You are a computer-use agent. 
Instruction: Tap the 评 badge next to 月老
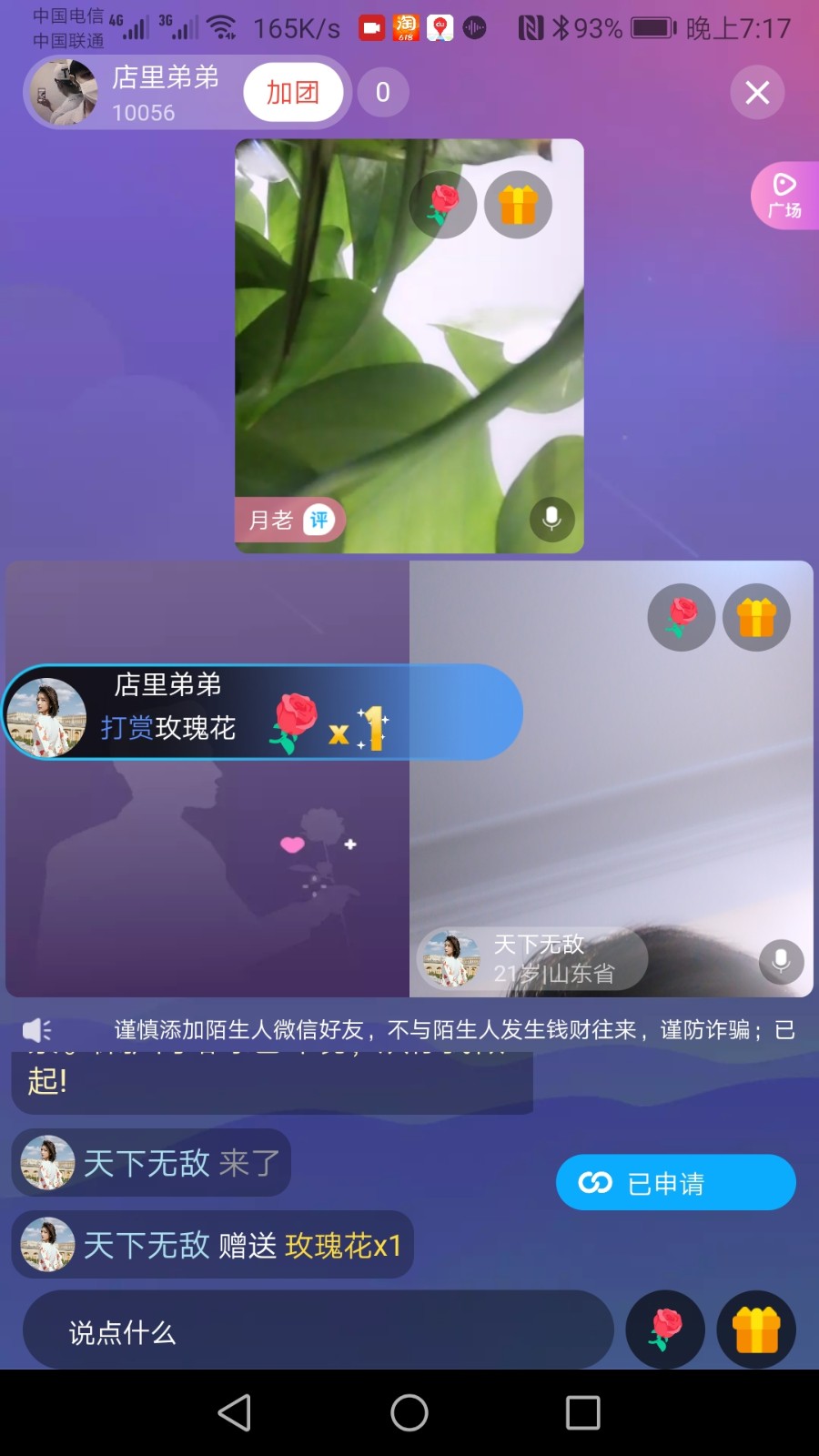click(x=318, y=520)
